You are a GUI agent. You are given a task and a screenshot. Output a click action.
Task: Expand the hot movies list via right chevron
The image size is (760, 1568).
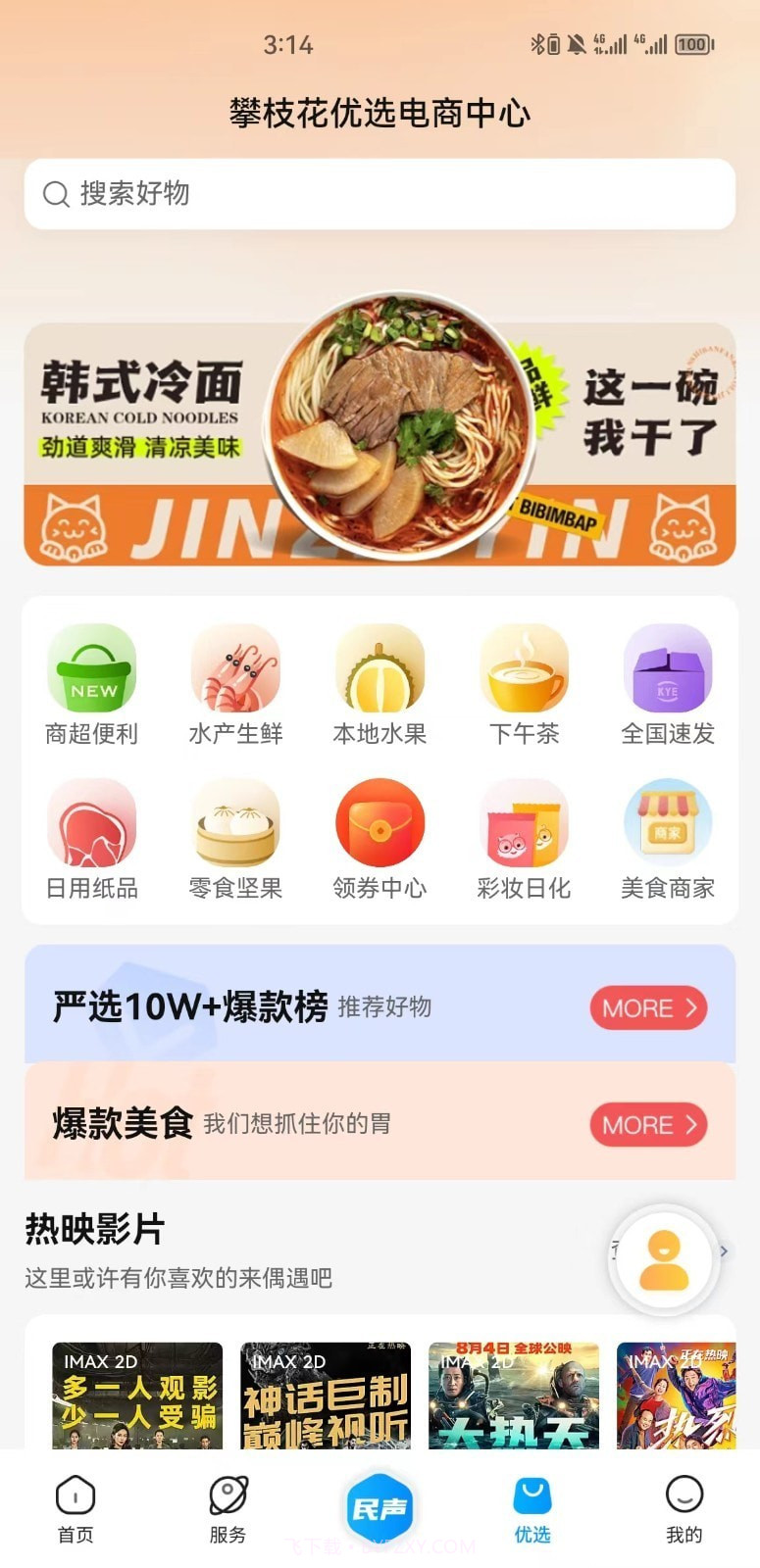tap(724, 1251)
